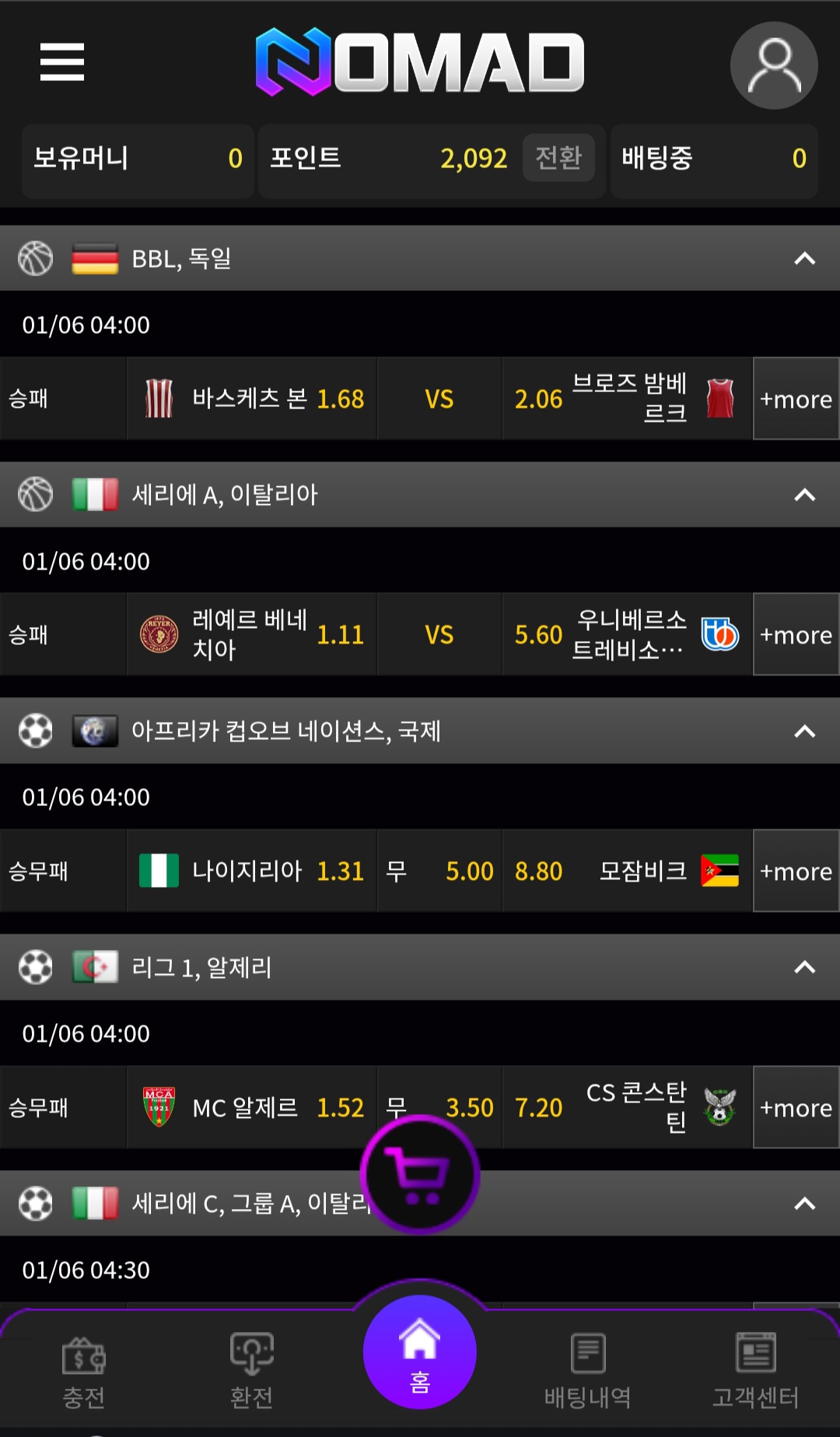
Task: Collapse the 세리에 A, 이탈리아 section
Action: pos(804,495)
